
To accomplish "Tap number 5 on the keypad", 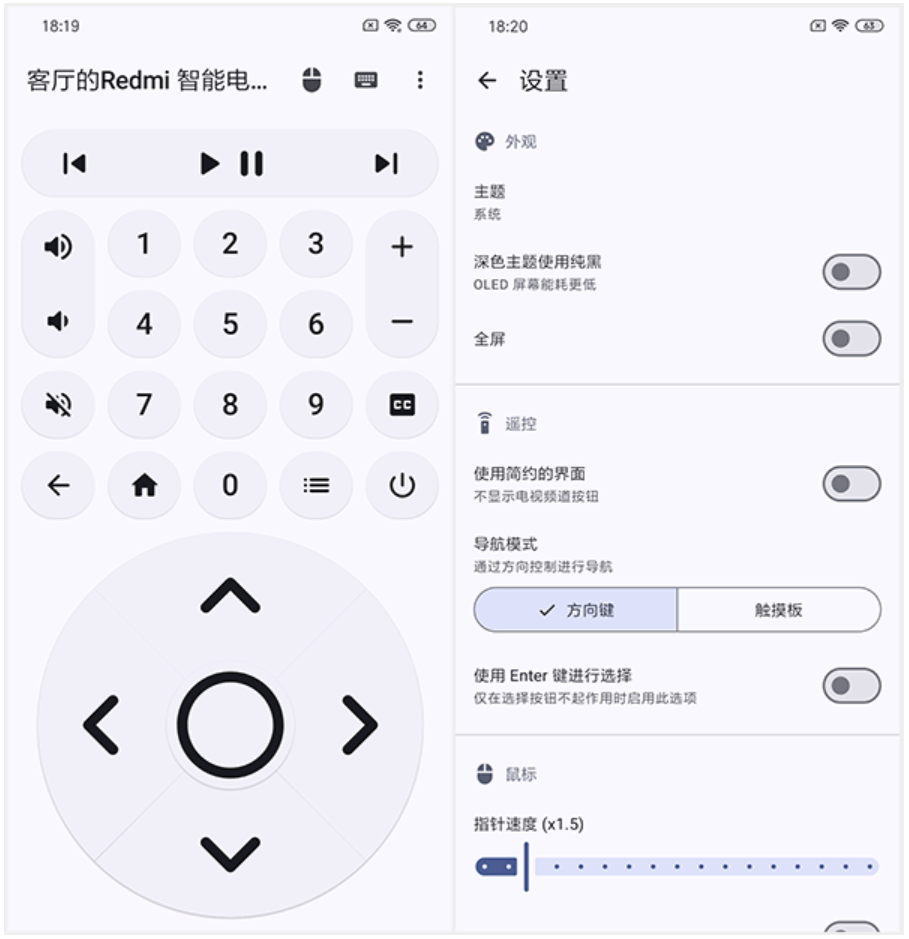I will click(230, 324).
